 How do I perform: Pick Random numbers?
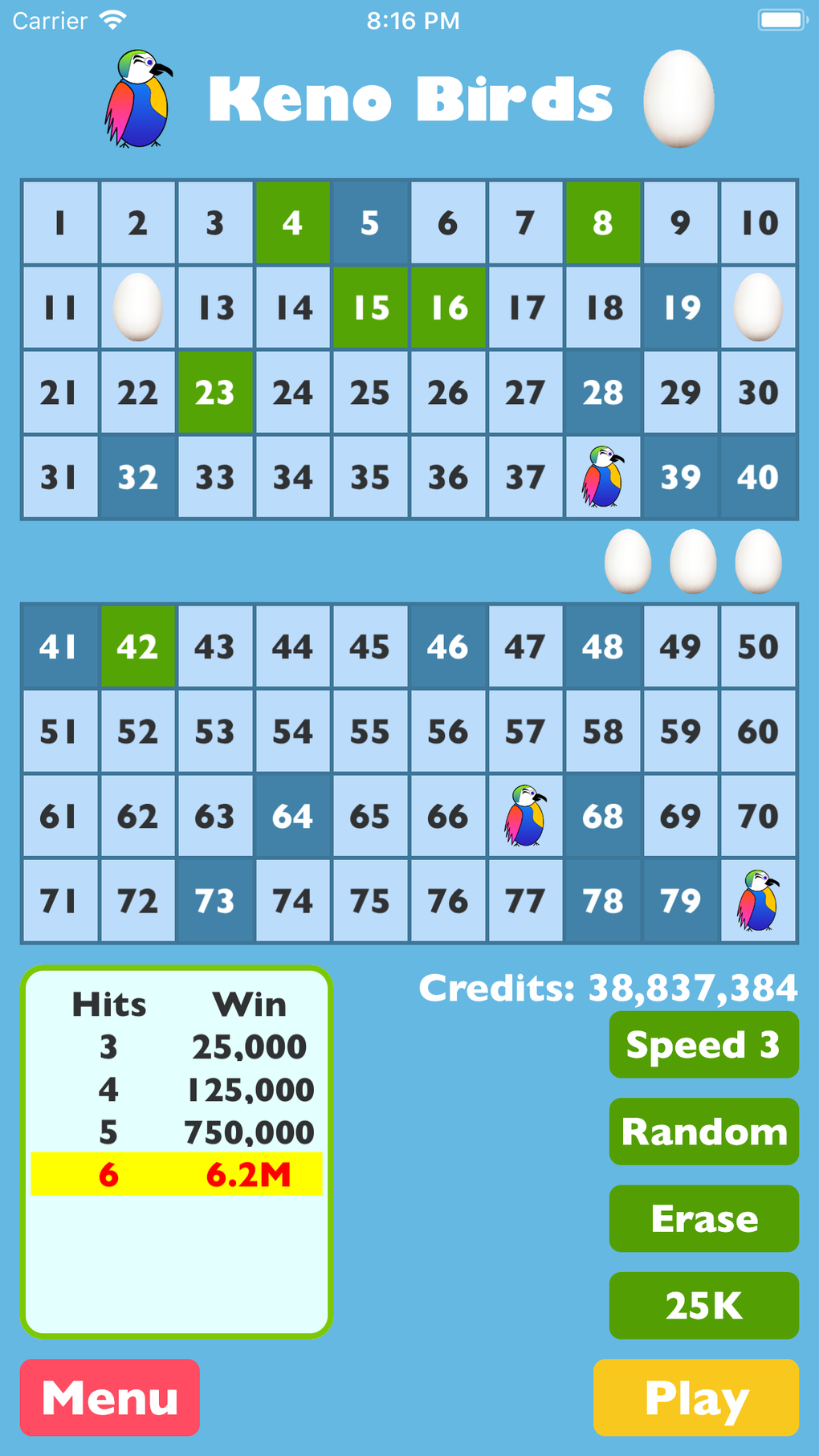tap(703, 1132)
